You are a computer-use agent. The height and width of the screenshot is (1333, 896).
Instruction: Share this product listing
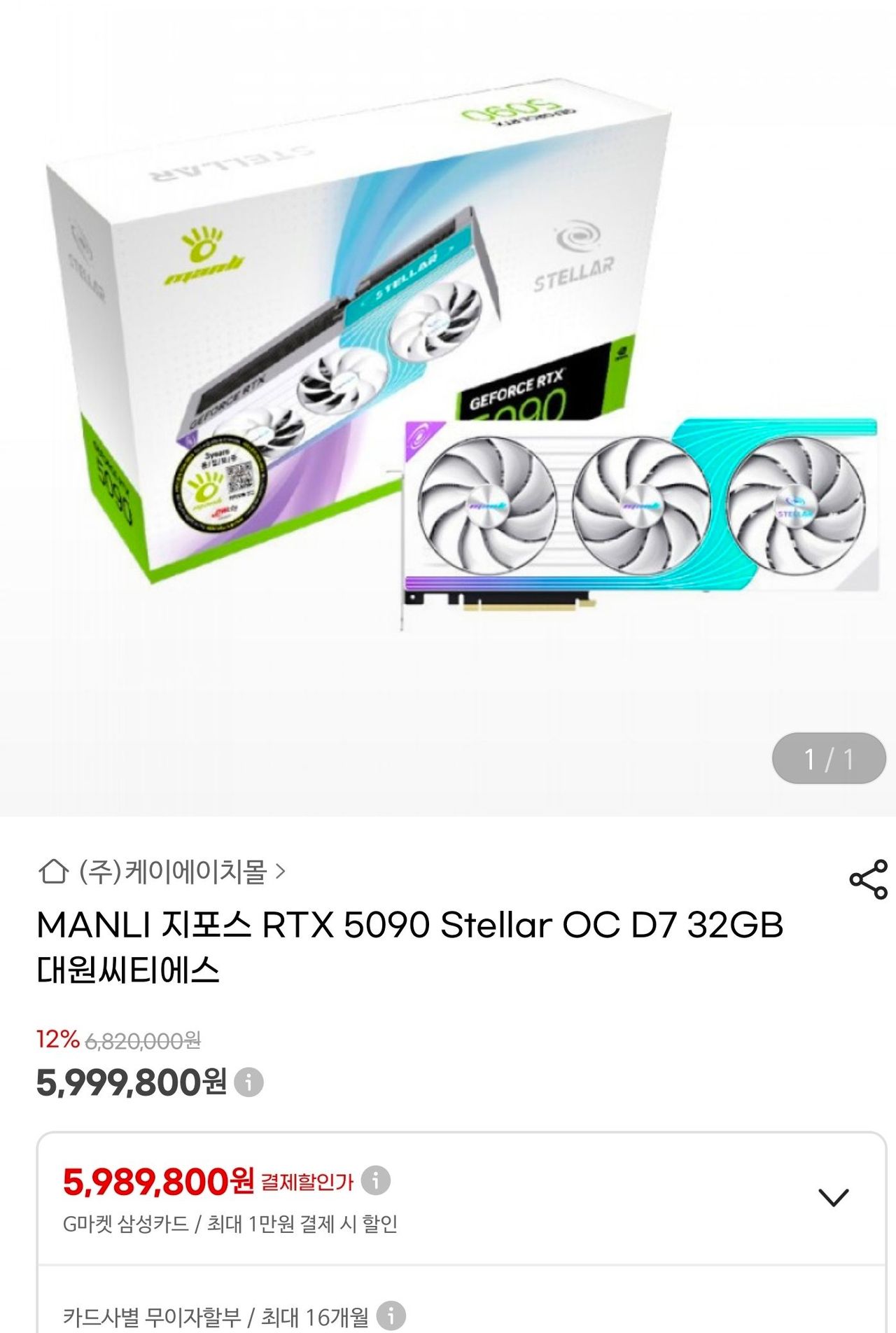(868, 879)
